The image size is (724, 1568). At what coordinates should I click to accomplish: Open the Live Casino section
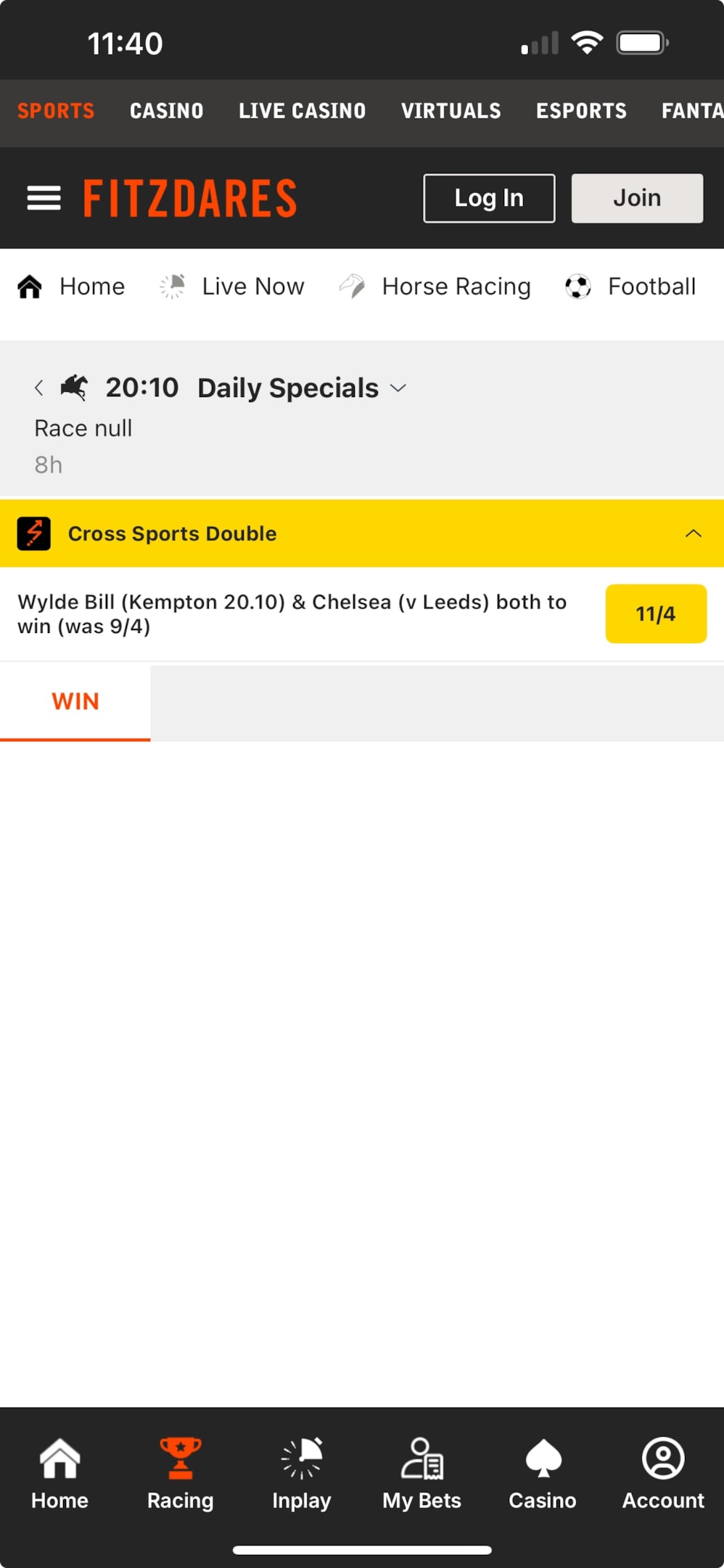pyautogui.click(x=302, y=111)
